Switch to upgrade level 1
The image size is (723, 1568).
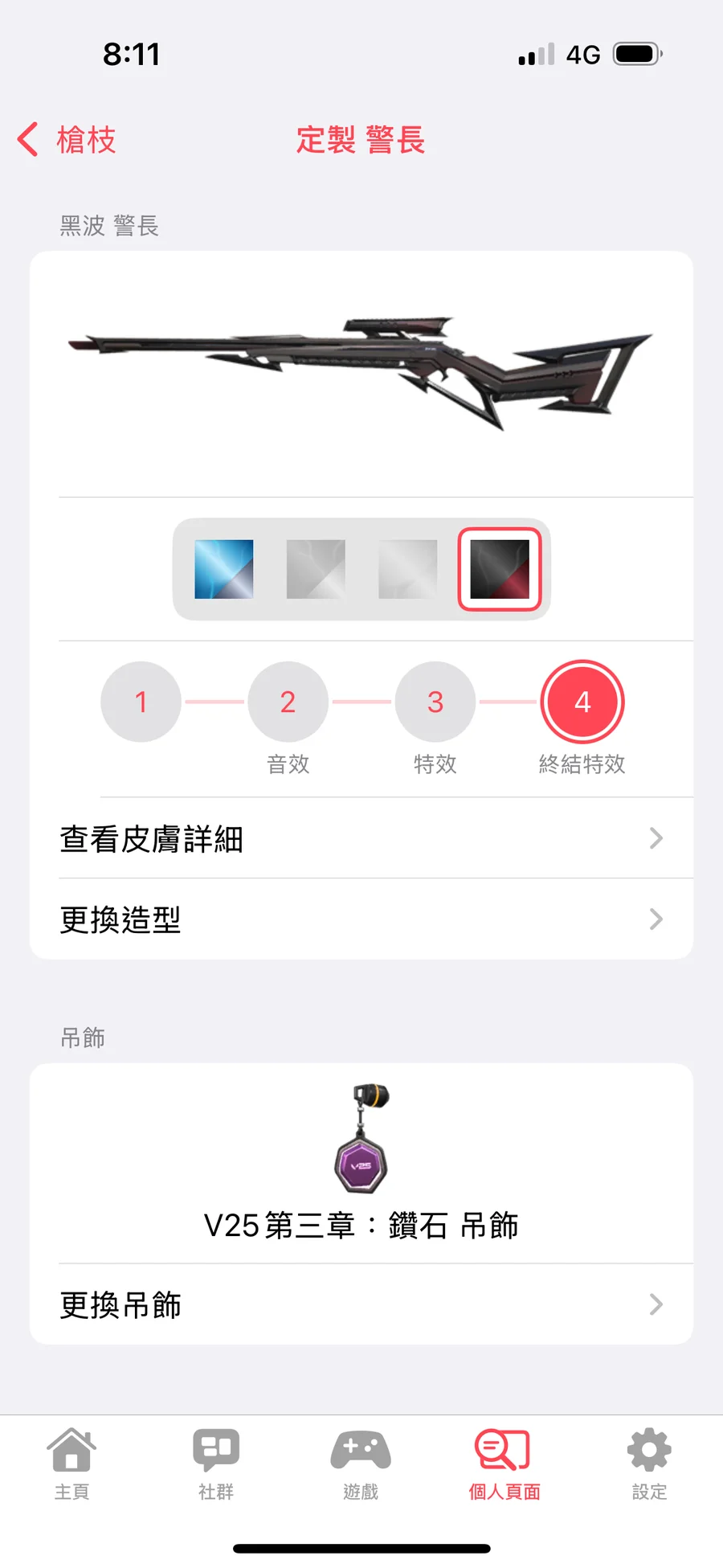coord(141,702)
